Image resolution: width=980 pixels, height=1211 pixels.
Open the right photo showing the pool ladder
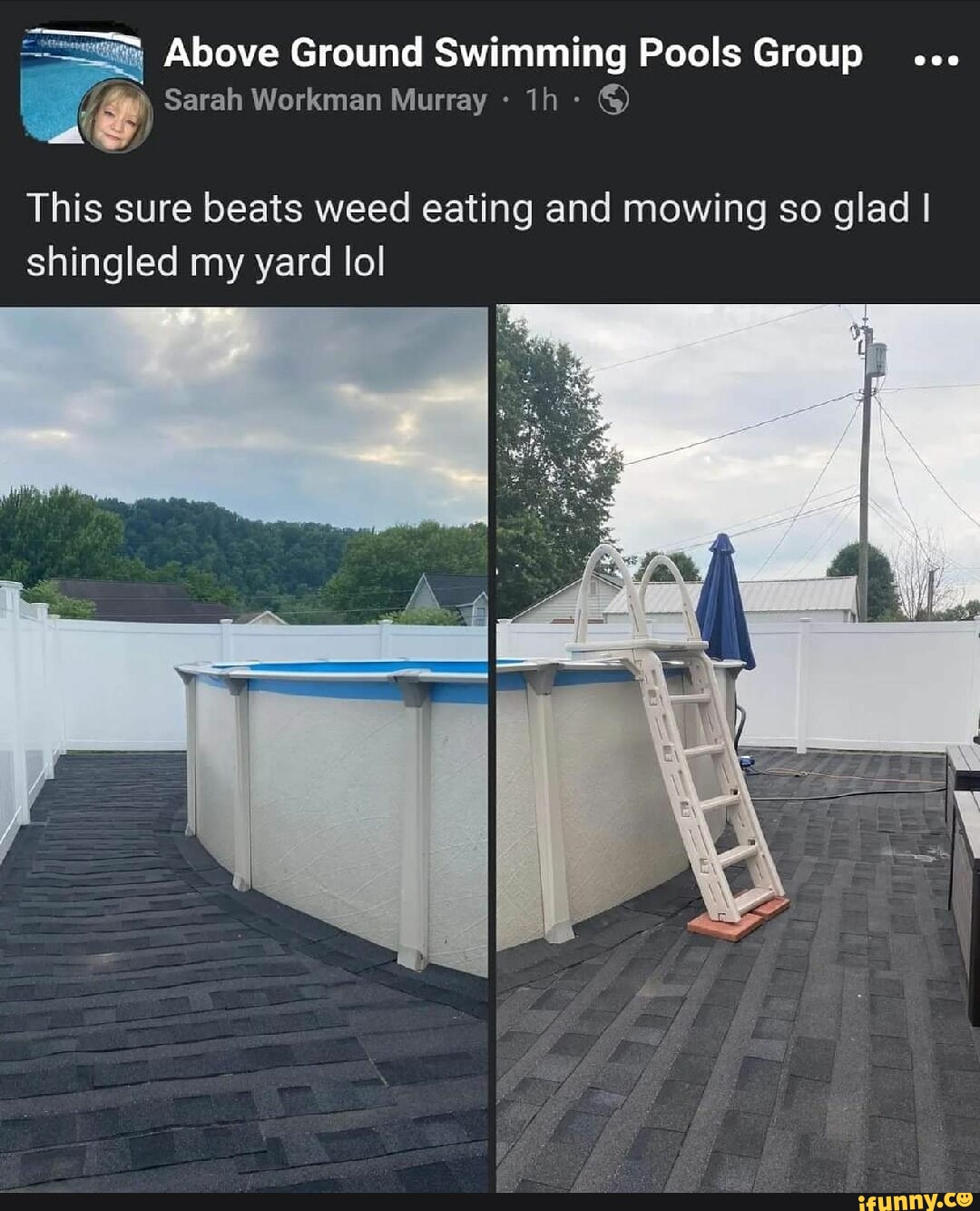tap(738, 748)
